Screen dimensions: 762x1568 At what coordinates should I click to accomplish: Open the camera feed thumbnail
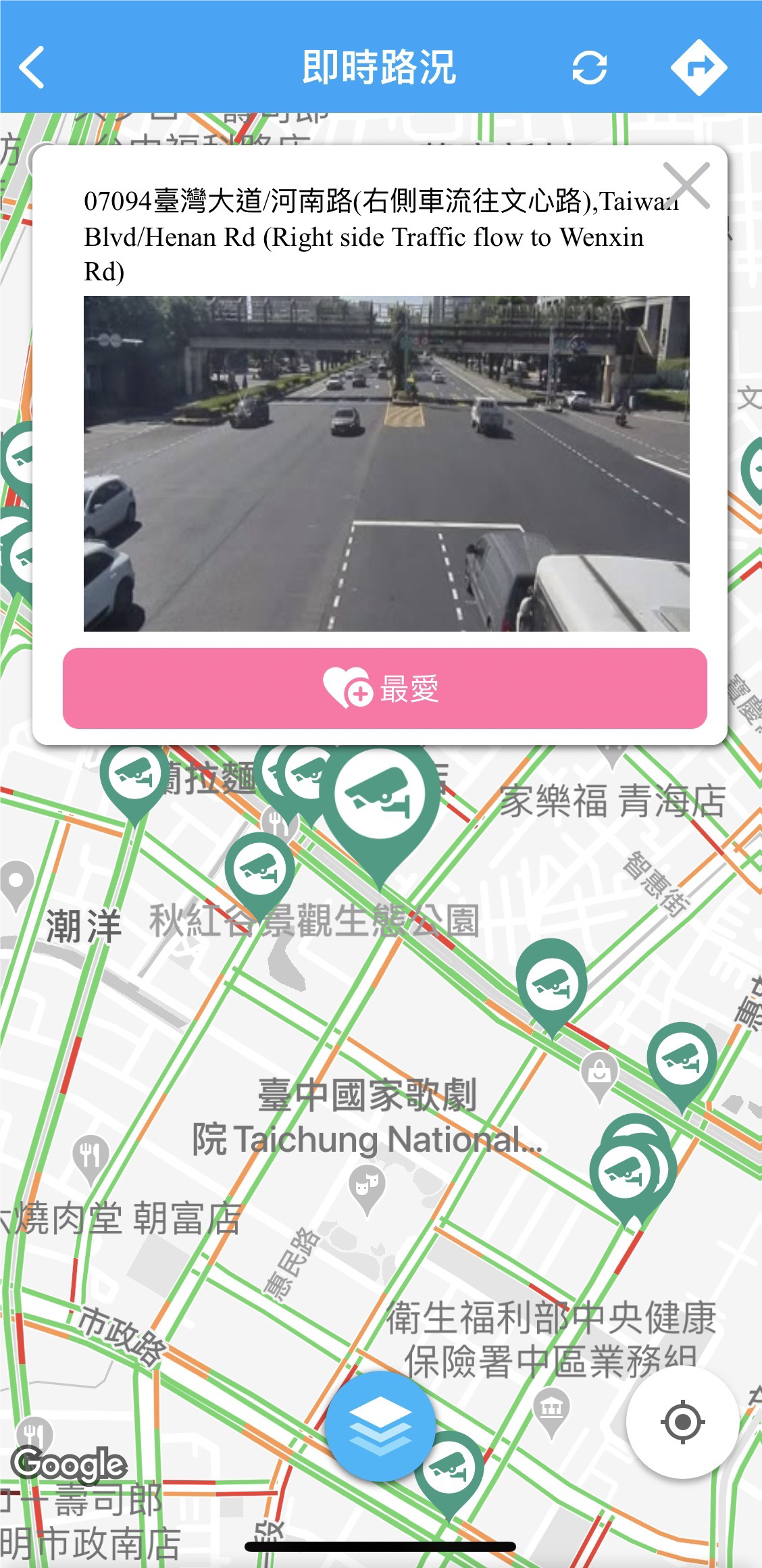(x=386, y=463)
